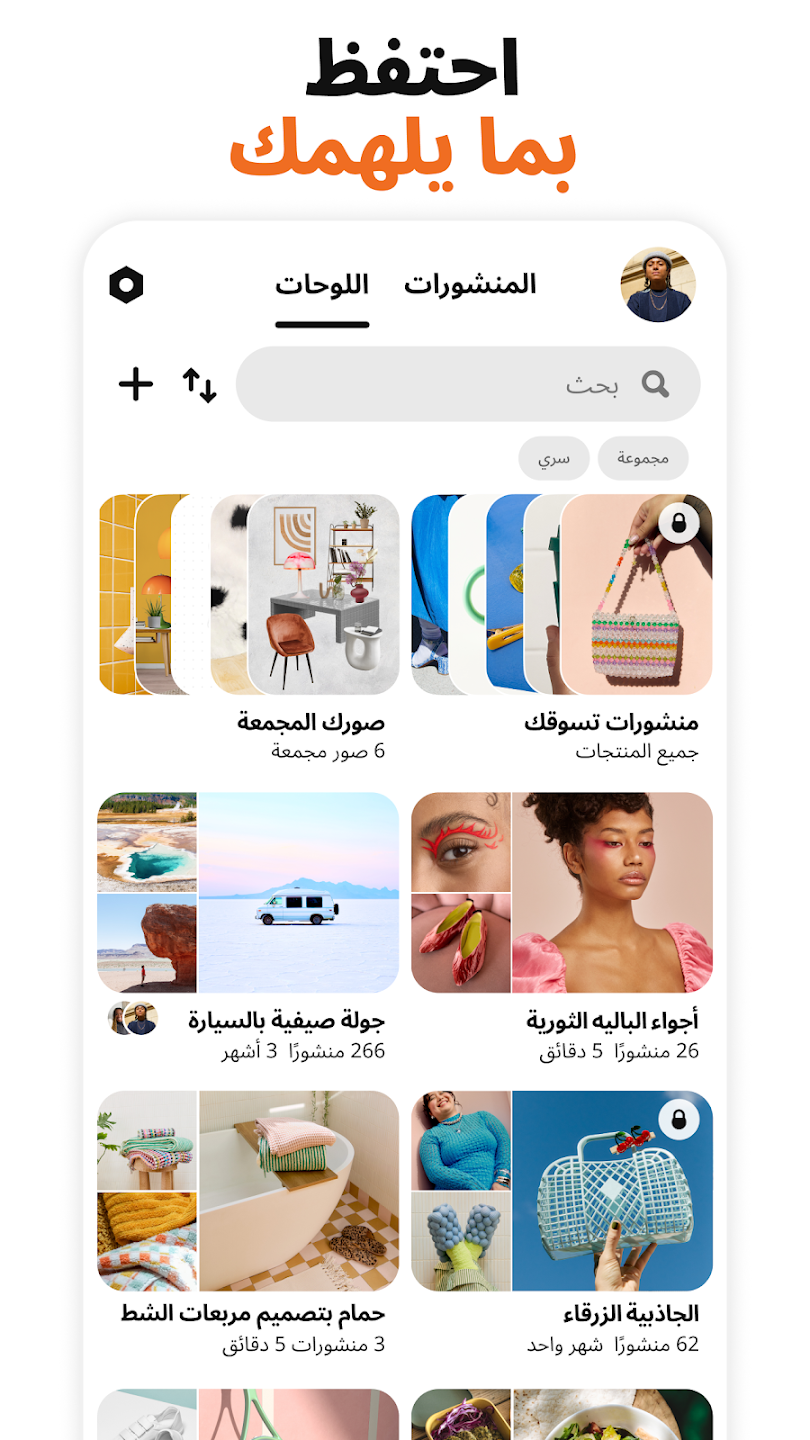The width and height of the screenshot is (810, 1440).
Task: Open the الجاذبية الزرقاء board cover
Action: [560, 1190]
